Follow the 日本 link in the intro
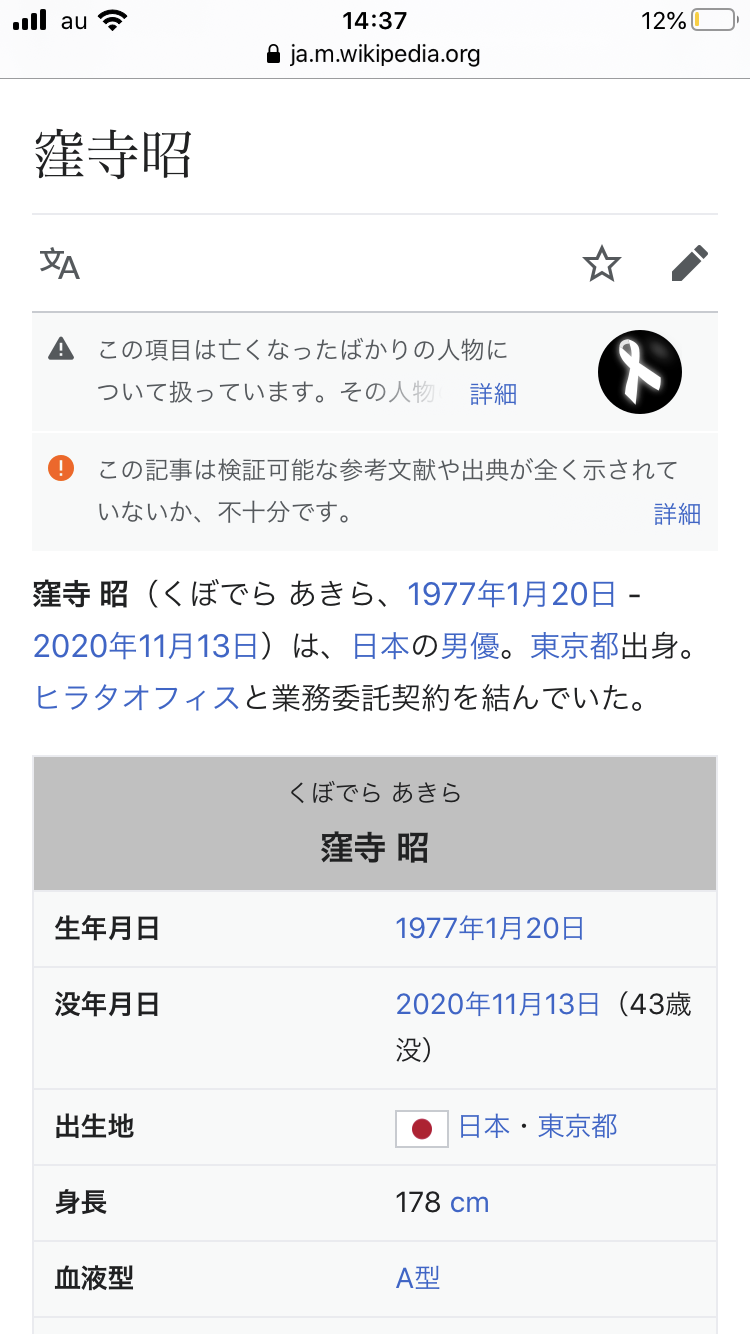The height and width of the screenshot is (1334, 750). [x=381, y=646]
